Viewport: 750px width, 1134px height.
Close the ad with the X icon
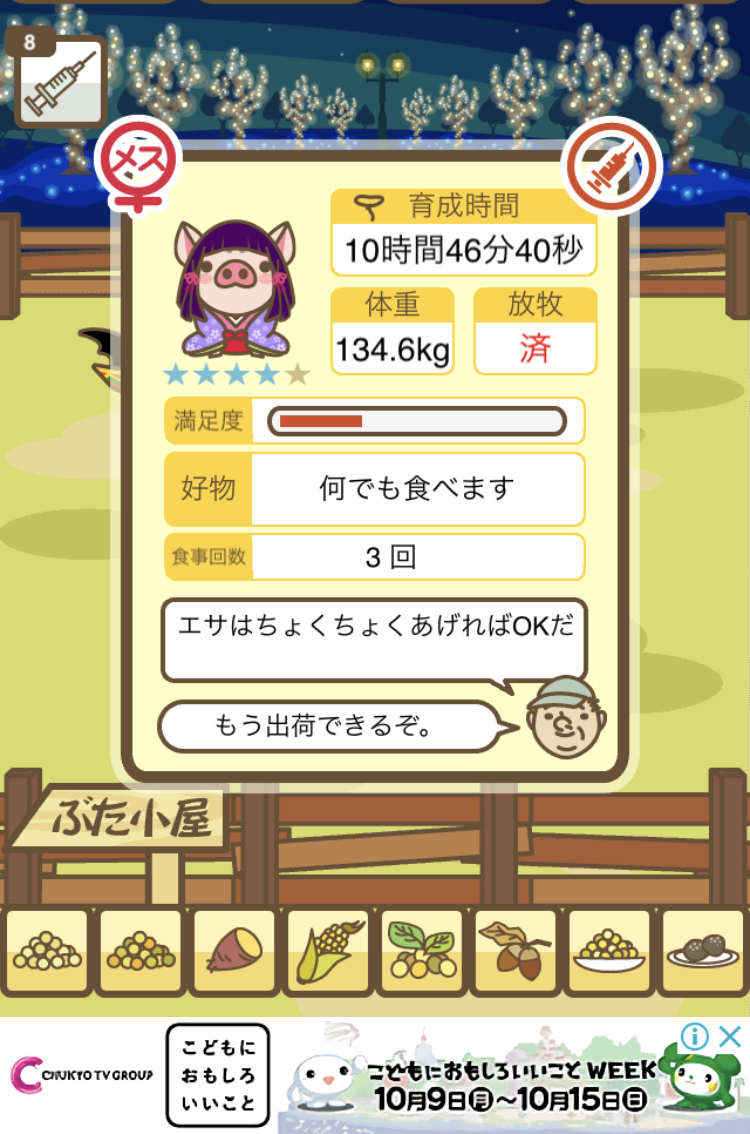pyautogui.click(x=730, y=1036)
